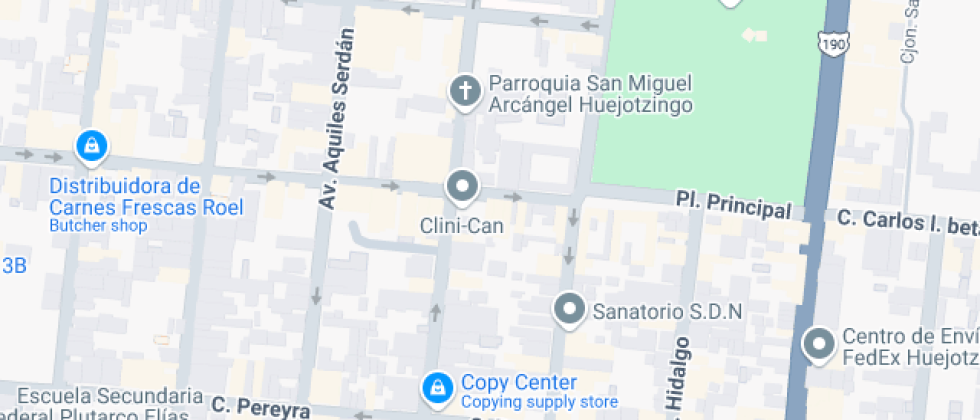Image resolution: width=980 pixels, height=420 pixels.
Task: Open the Parroquia San Miguel Arcángel Huejotzingo marker
Action: [463, 91]
